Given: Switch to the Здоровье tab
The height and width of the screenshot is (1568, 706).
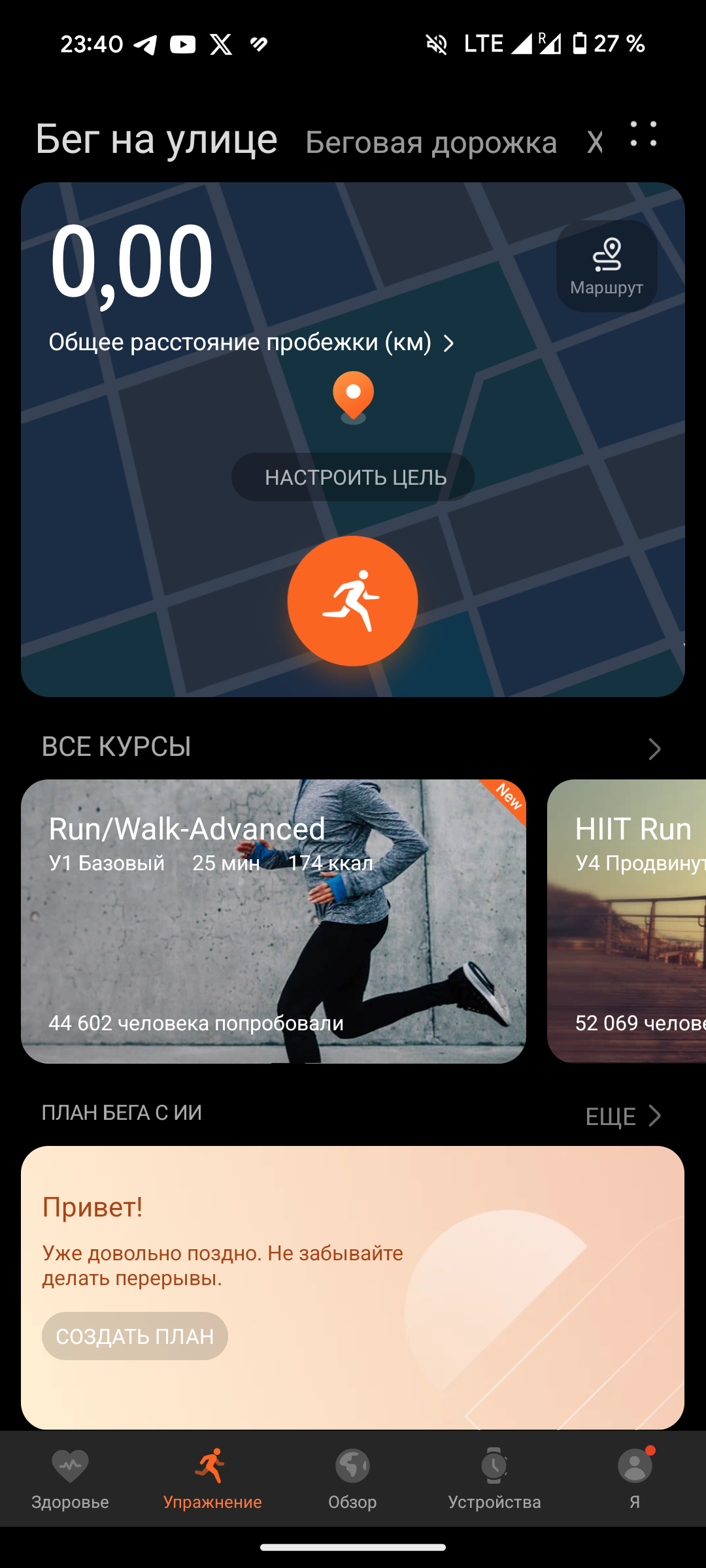Looking at the screenshot, I should tap(71, 1479).
